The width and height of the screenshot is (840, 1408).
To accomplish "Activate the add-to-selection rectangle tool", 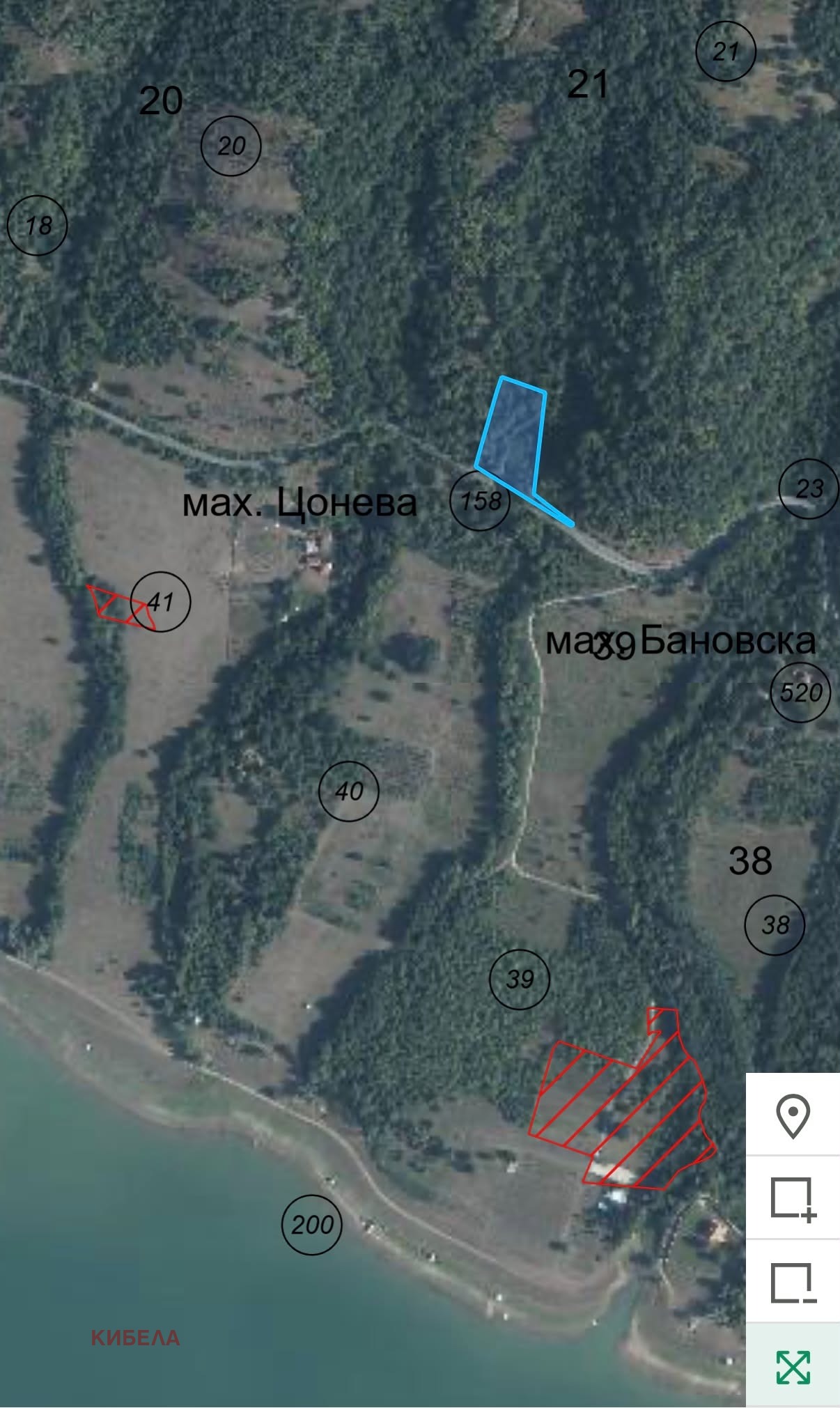I will click(793, 1198).
